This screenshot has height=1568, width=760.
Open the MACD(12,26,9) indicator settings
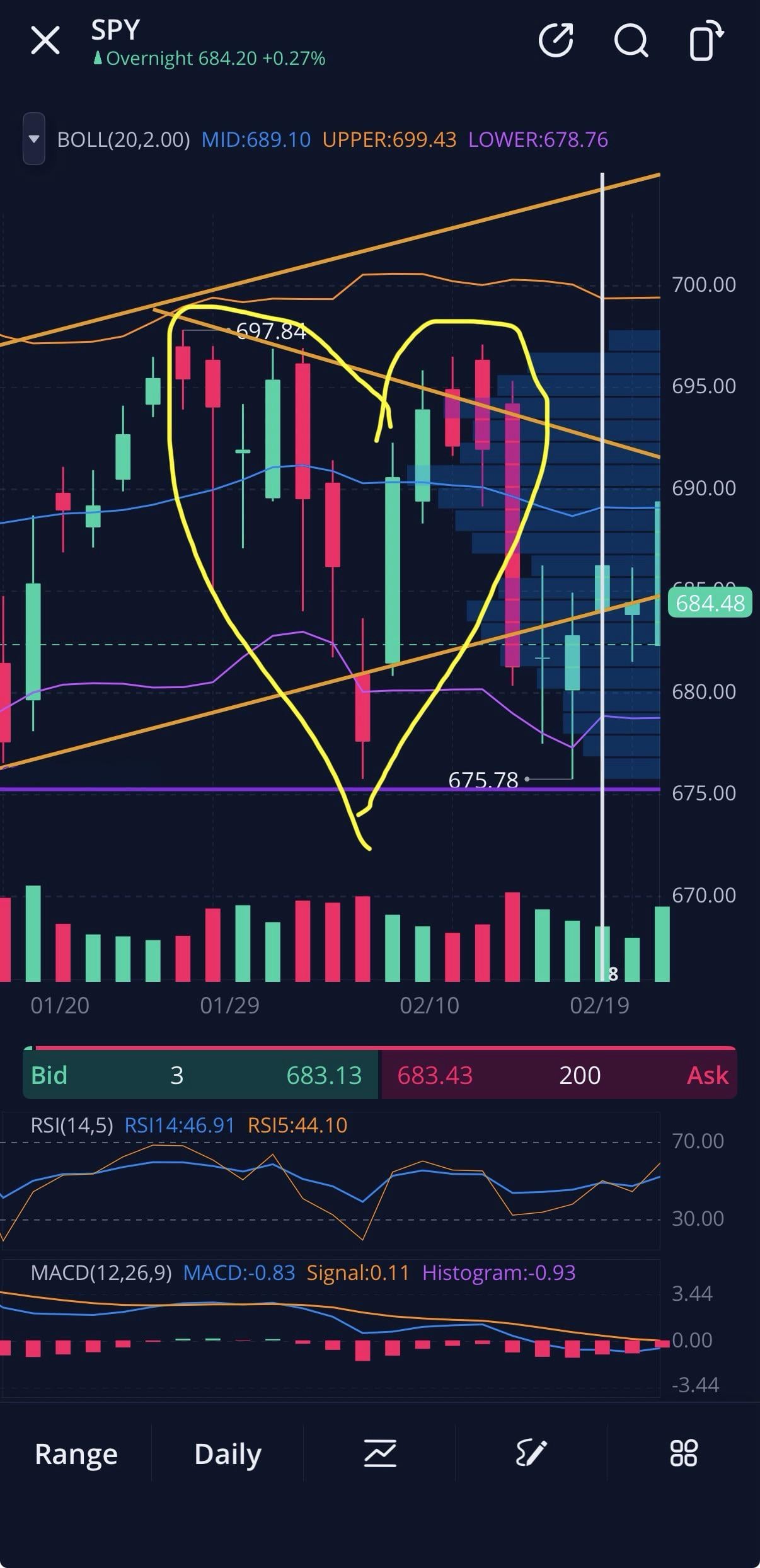101,1272
